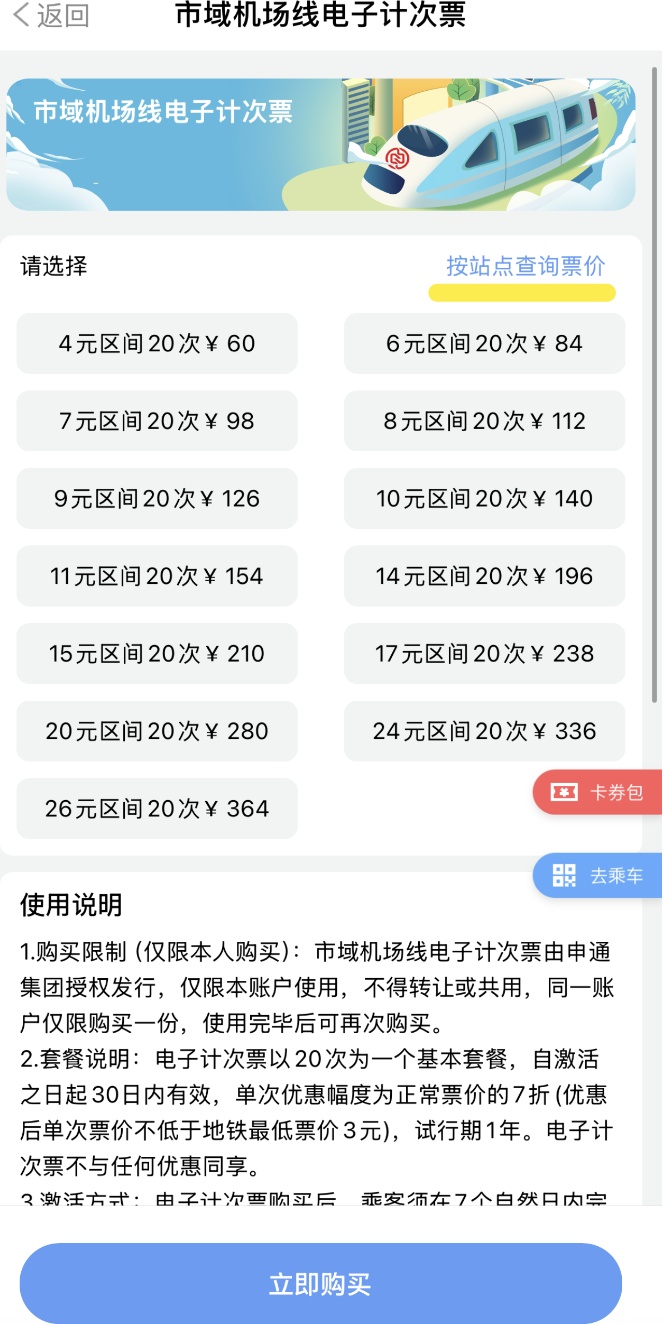Tap 去乘车 to get the ride code
This screenshot has height=1324, width=664.
pyautogui.click(x=598, y=876)
